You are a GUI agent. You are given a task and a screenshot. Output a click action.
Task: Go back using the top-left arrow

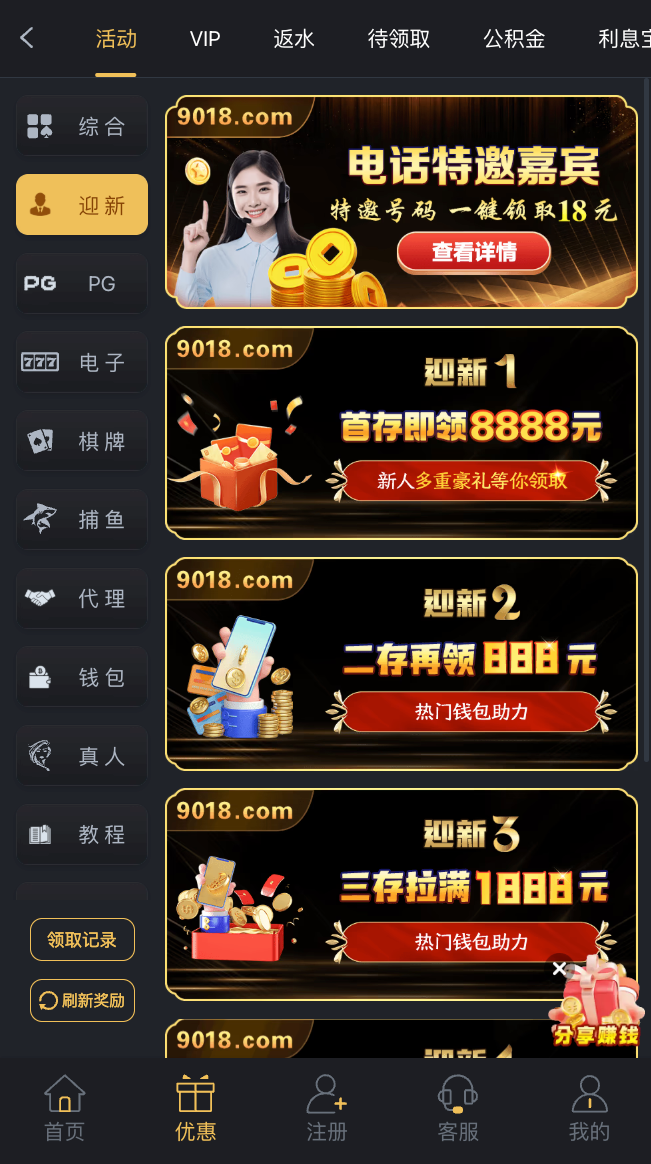point(27,39)
